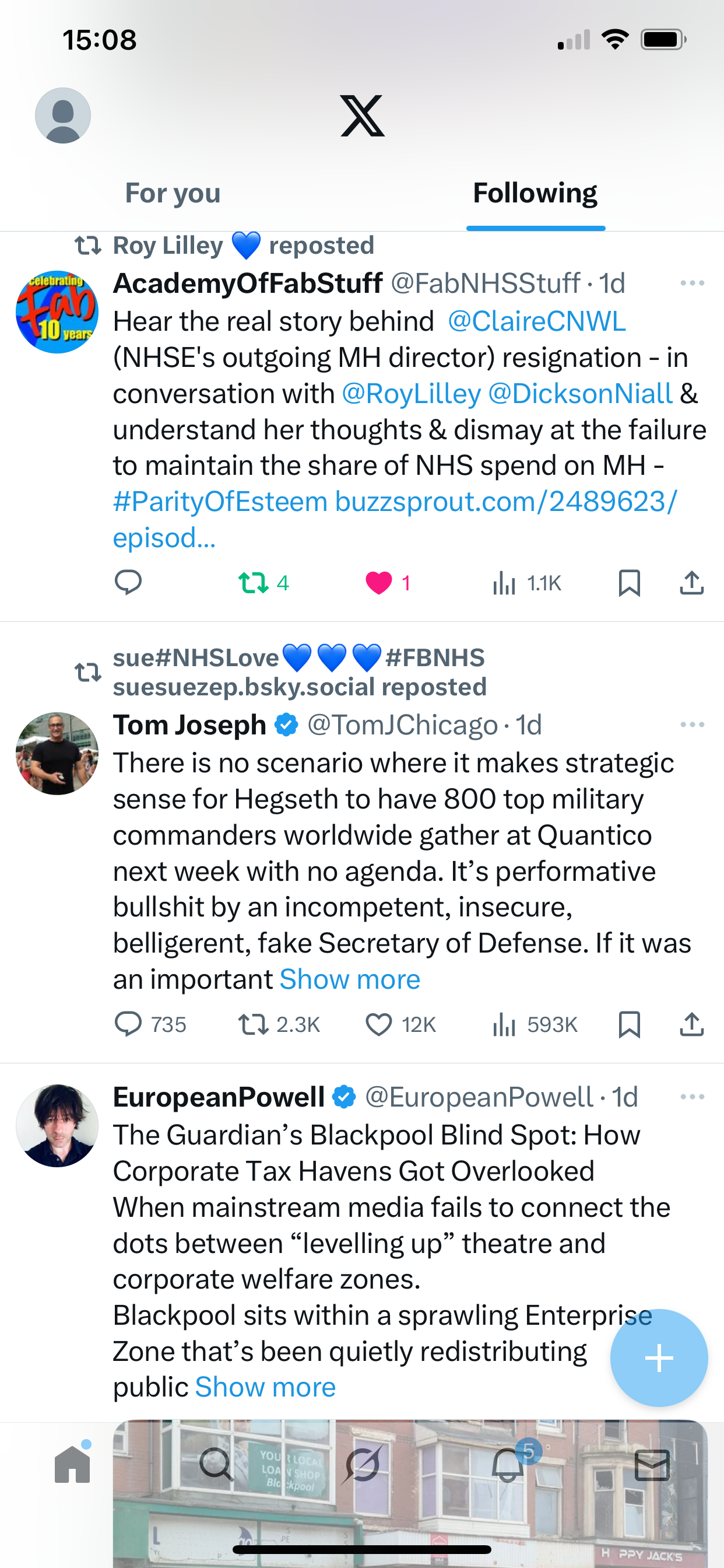Open the notifications bell tab
Screen dimensions: 724x1568
508,1465
